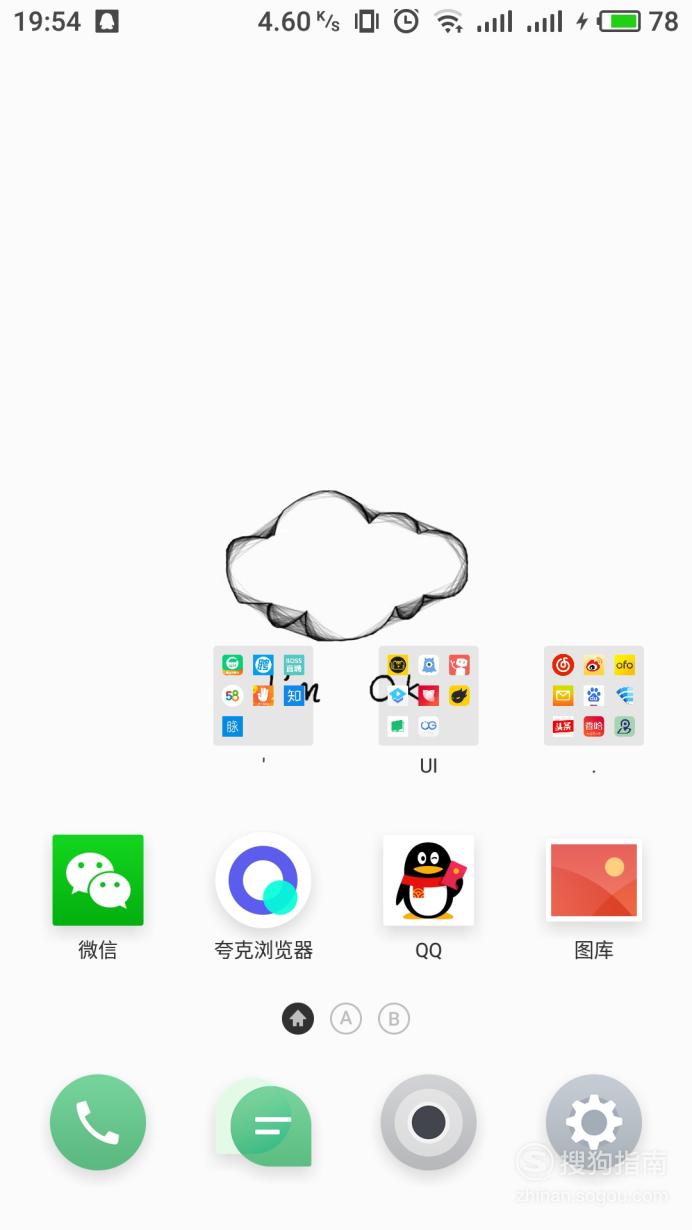This screenshot has height=1230, width=692.
Task: Open the phone dialer in the dock
Action: tap(98, 1122)
